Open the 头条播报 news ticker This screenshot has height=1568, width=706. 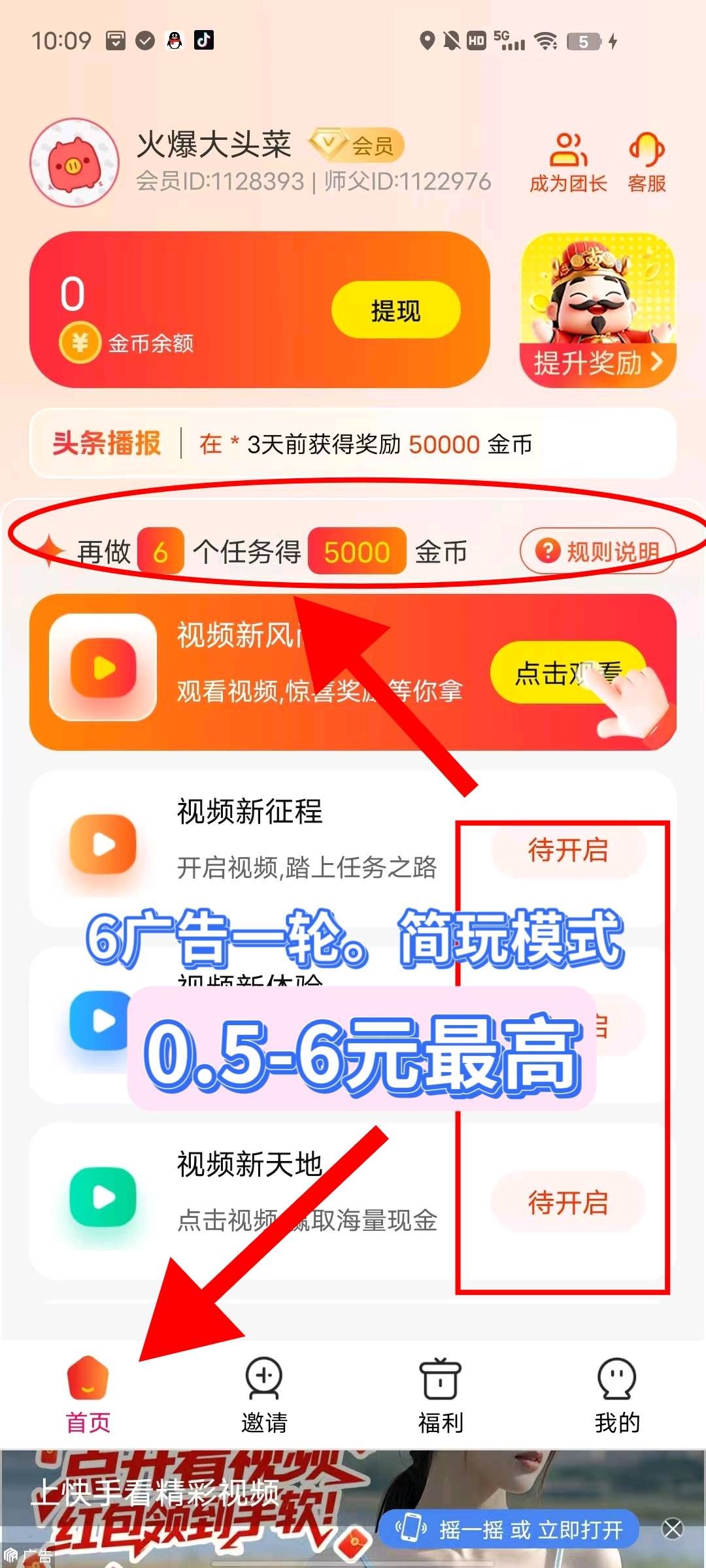(353, 444)
